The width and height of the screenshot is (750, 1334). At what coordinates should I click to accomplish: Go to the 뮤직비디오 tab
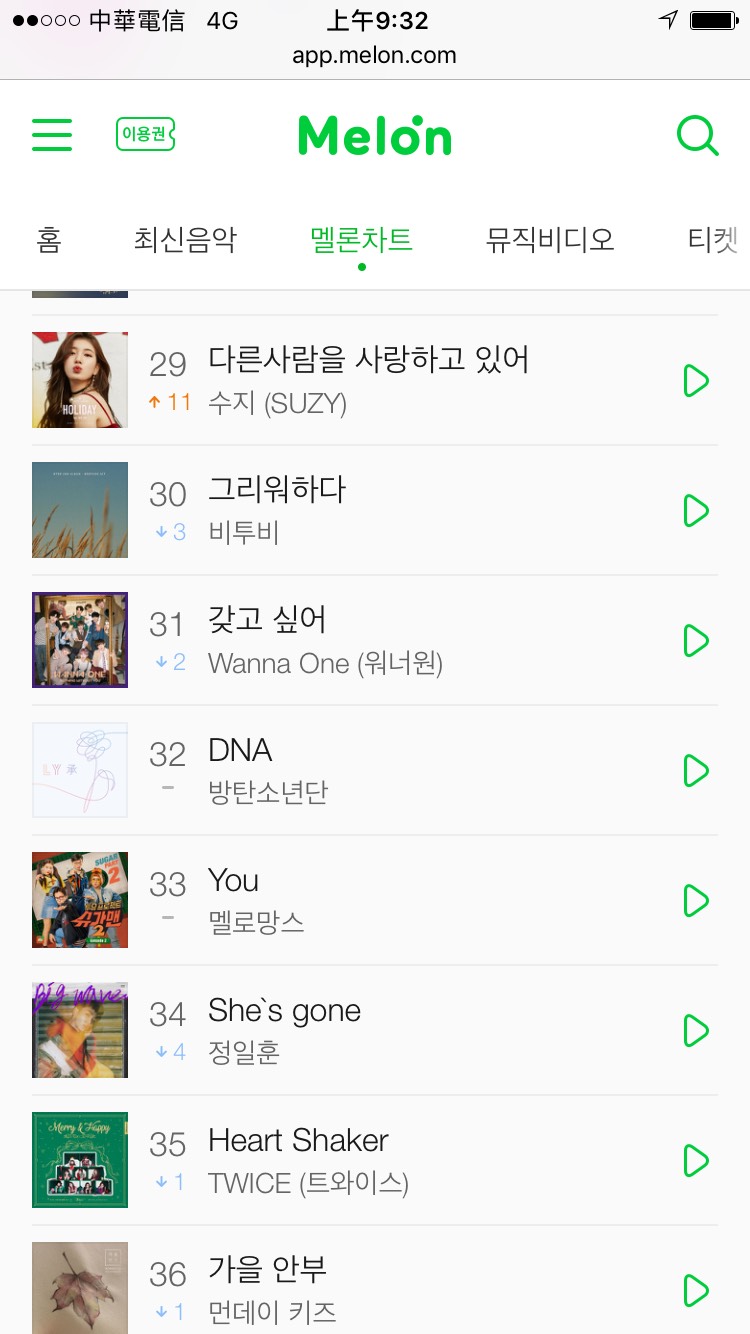(550, 240)
